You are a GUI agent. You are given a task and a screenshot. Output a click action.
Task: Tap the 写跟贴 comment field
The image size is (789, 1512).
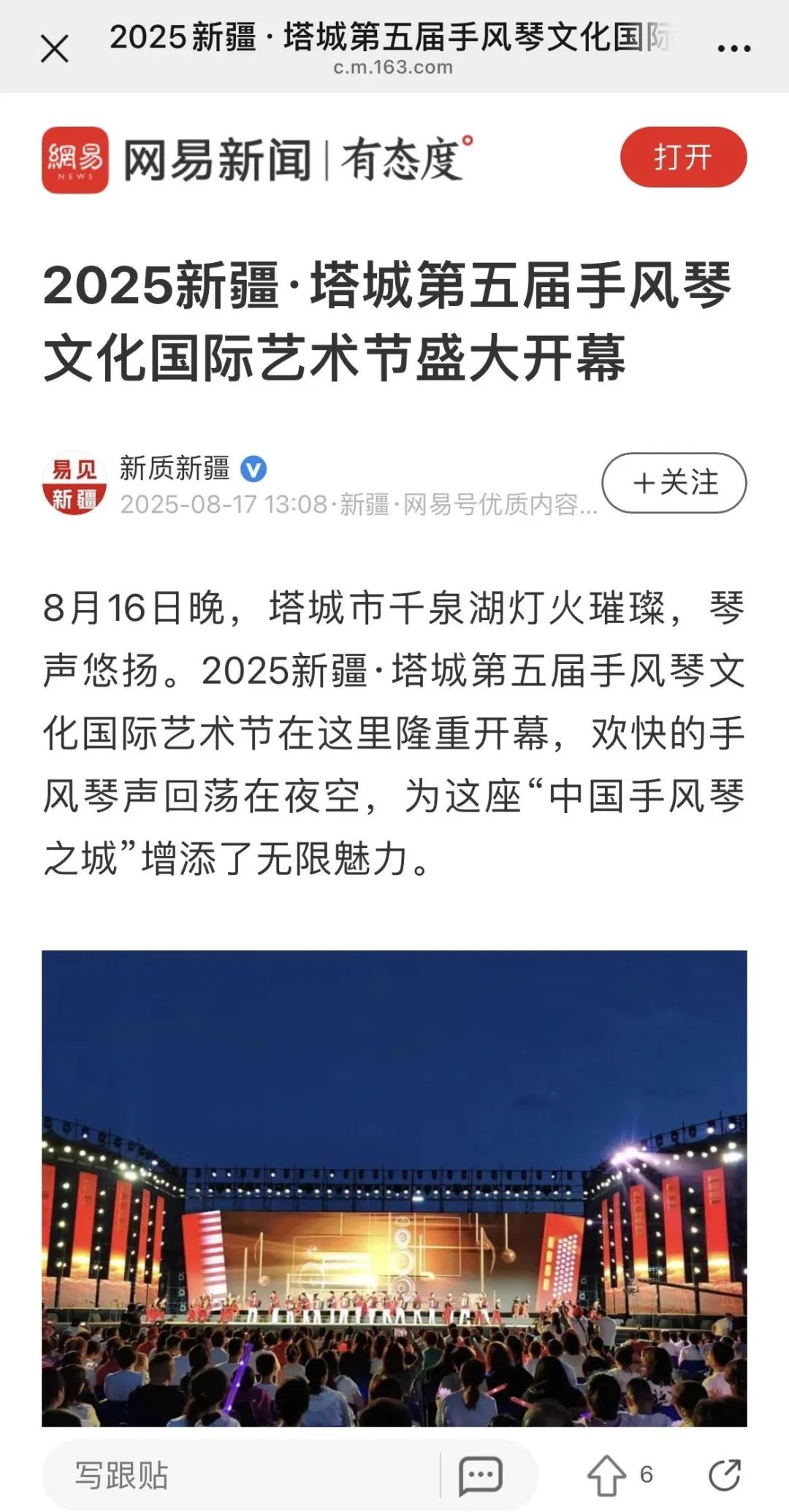(241, 1475)
